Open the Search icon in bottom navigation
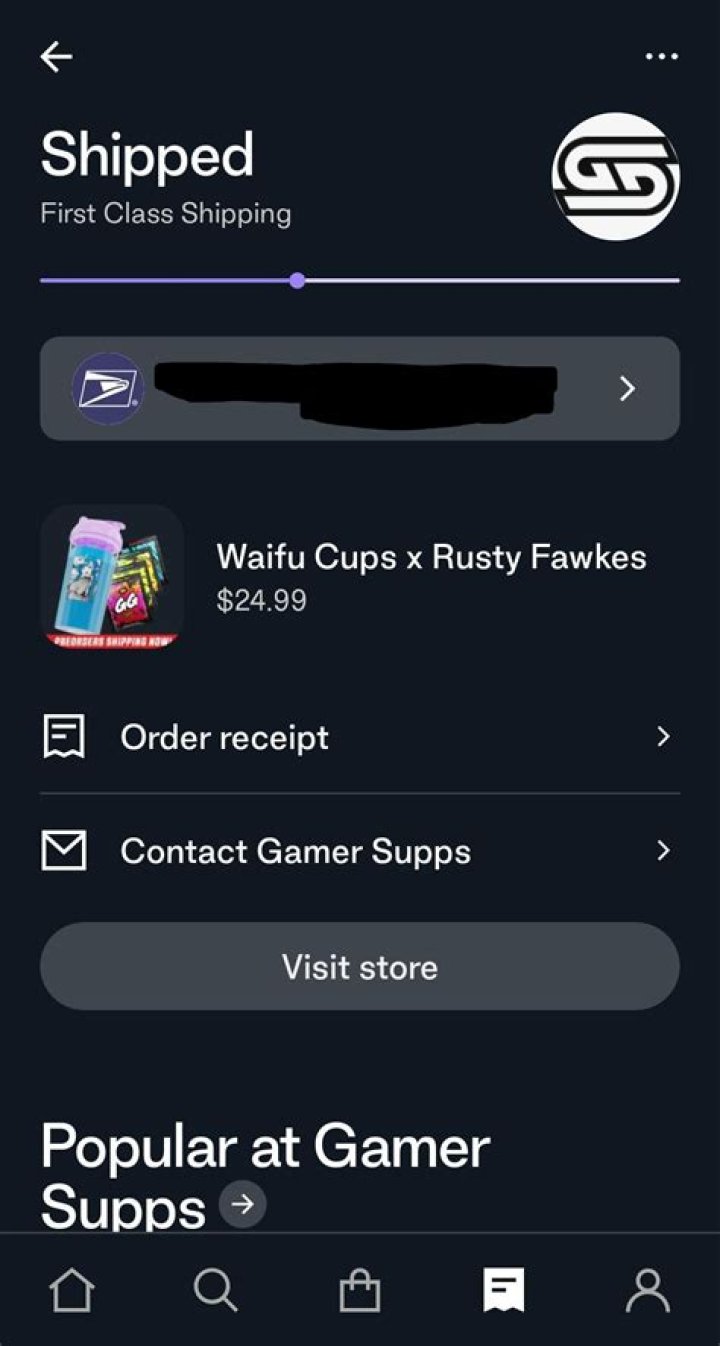 coord(215,1290)
